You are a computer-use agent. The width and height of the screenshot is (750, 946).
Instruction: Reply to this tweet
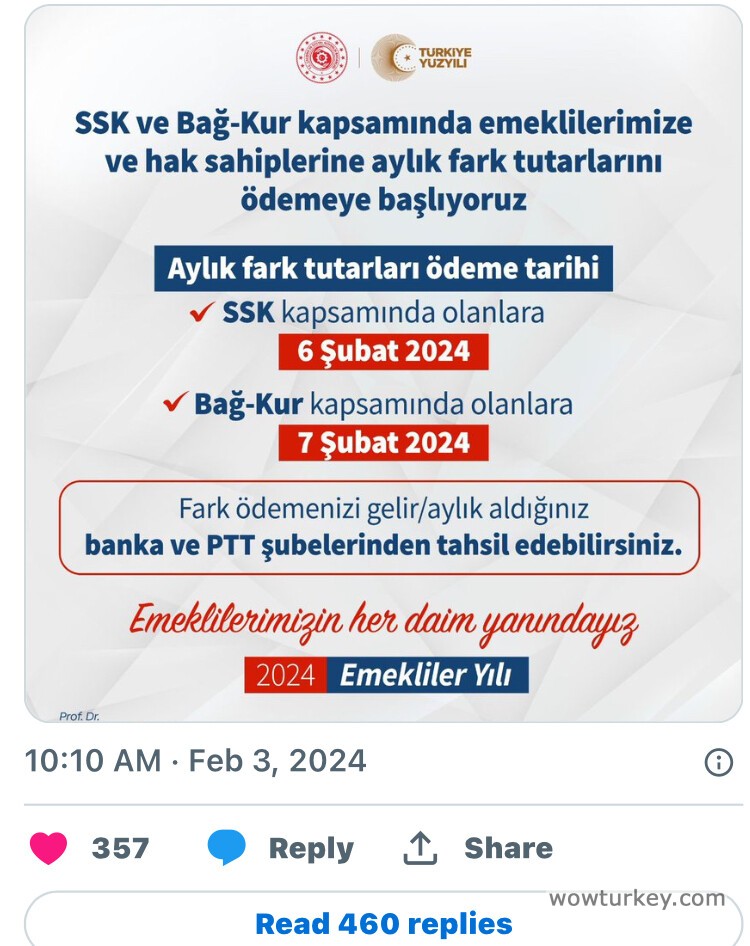[x=281, y=849]
